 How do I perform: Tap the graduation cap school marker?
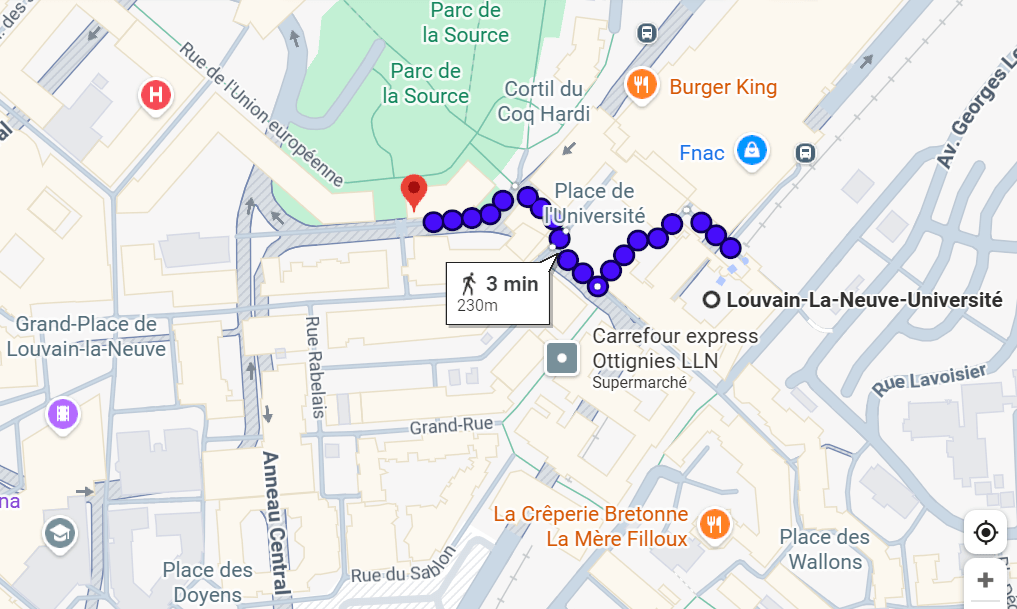[x=61, y=534]
